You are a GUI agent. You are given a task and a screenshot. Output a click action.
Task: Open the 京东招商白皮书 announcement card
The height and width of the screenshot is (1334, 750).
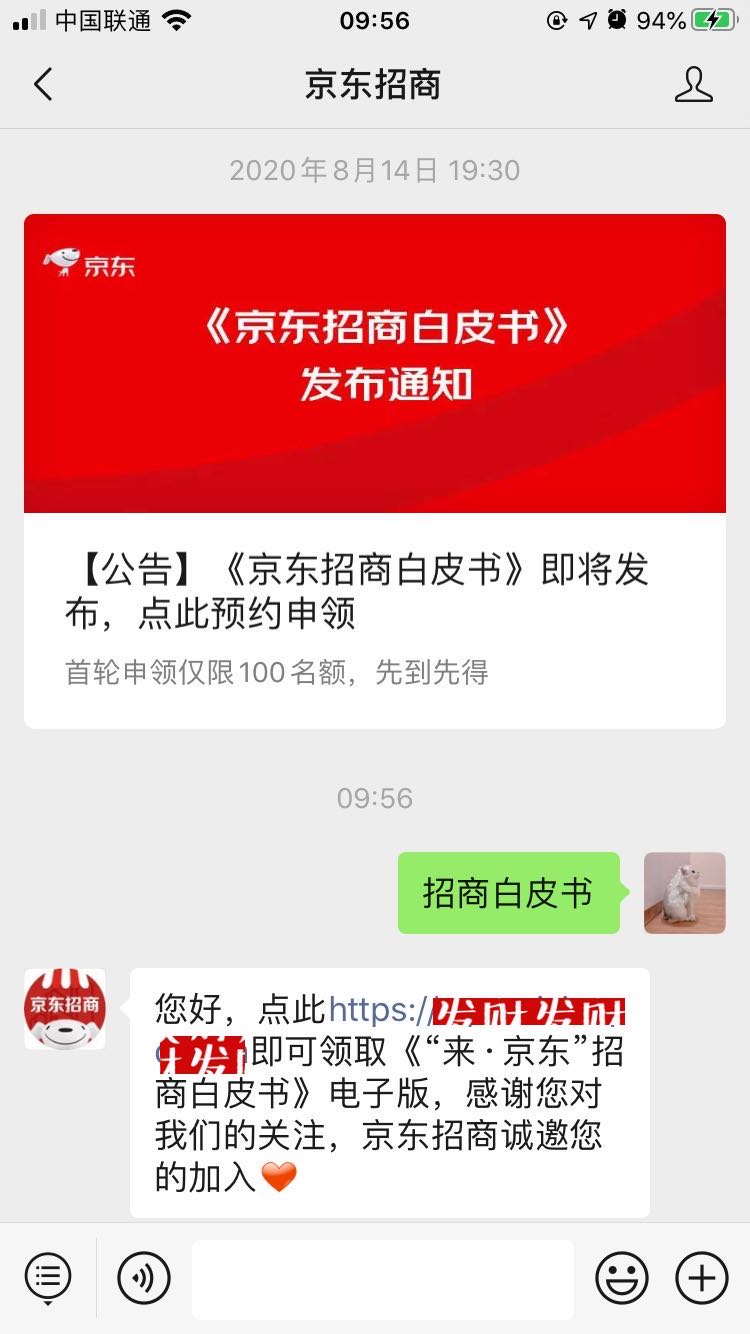pos(375,470)
